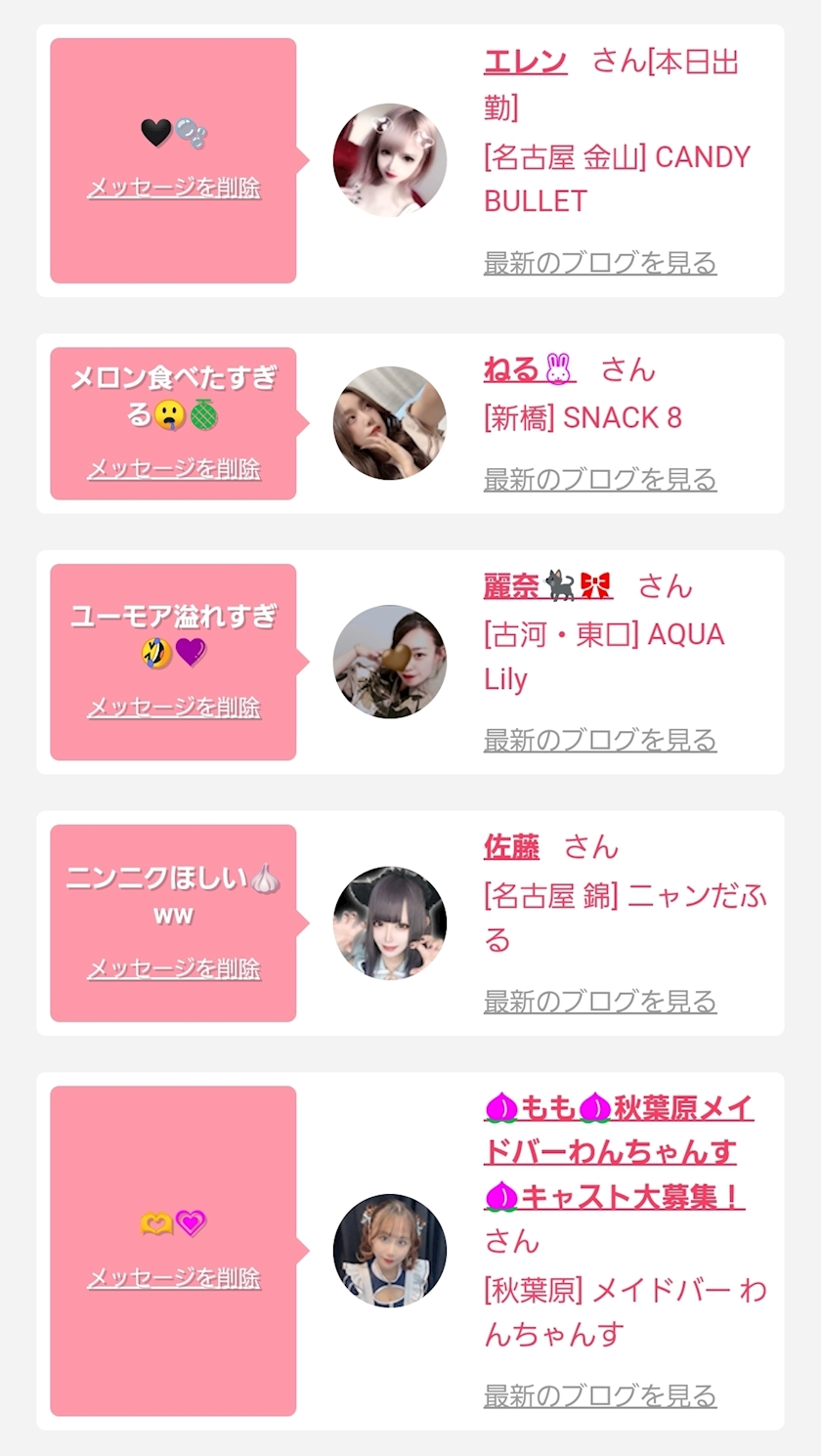View the メイドバー わんちゃんす cast's latest blog
This screenshot has width=821, height=1456.
point(600,1395)
